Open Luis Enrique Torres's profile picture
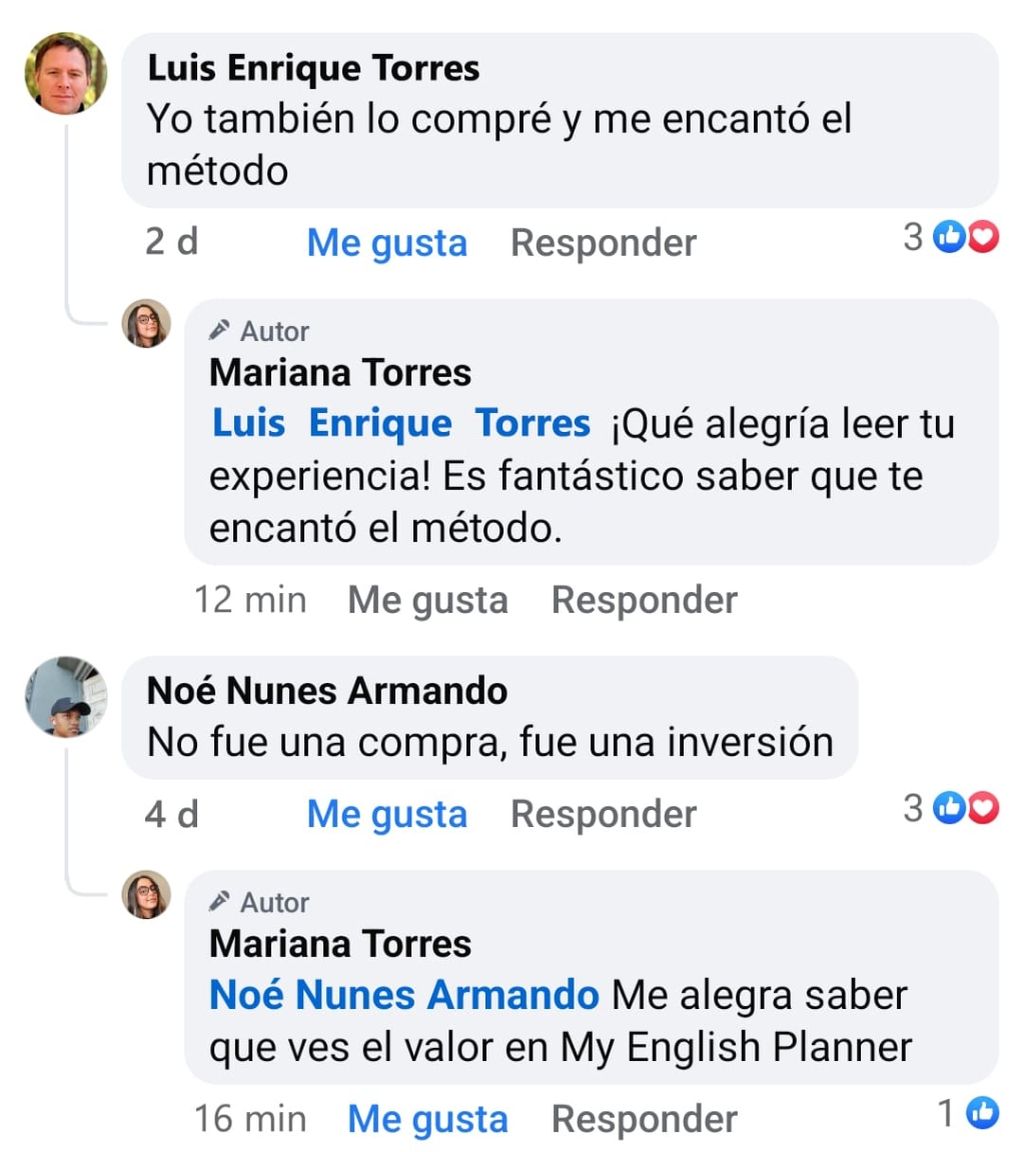1024x1152 pixels. click(65, 73)
